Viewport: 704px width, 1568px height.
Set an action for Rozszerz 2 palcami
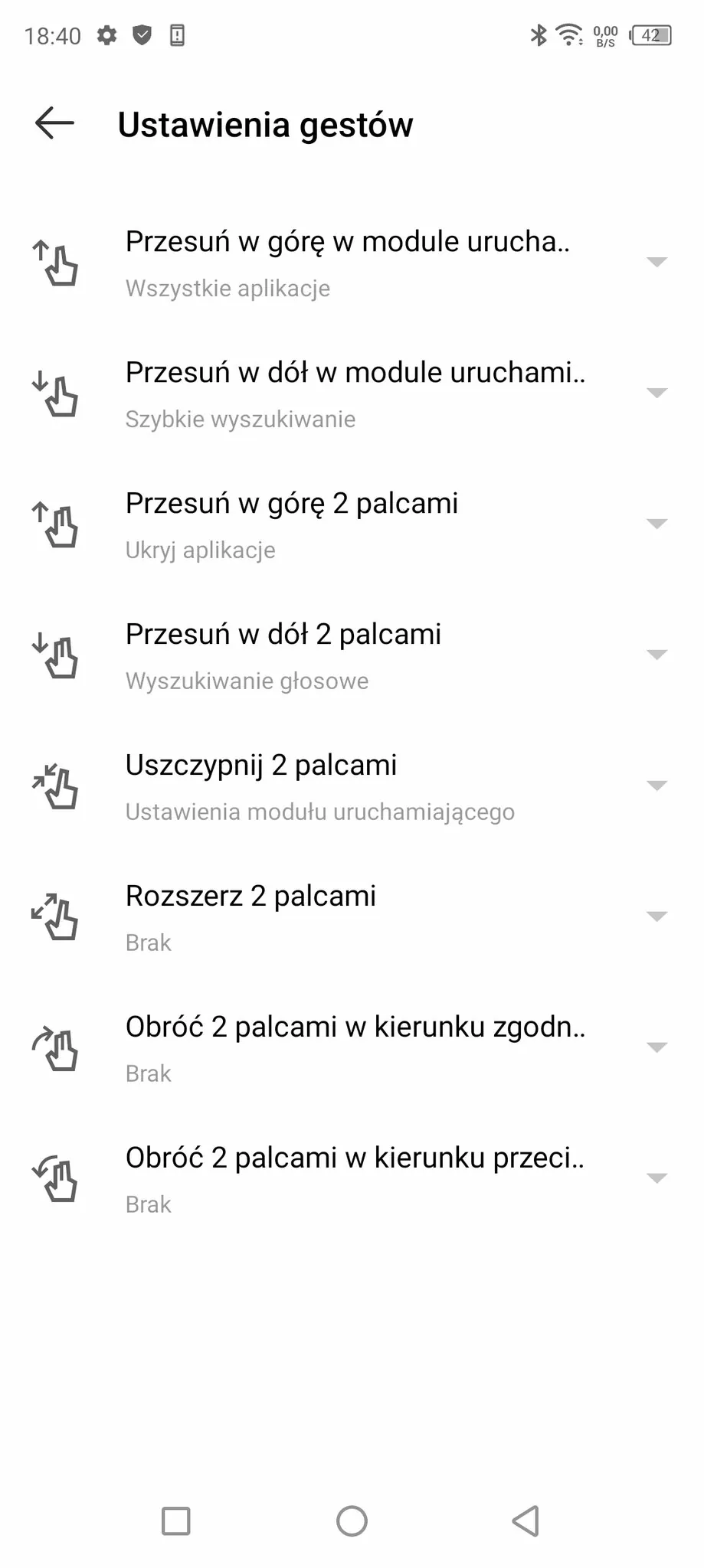click(x=352, y=917)
